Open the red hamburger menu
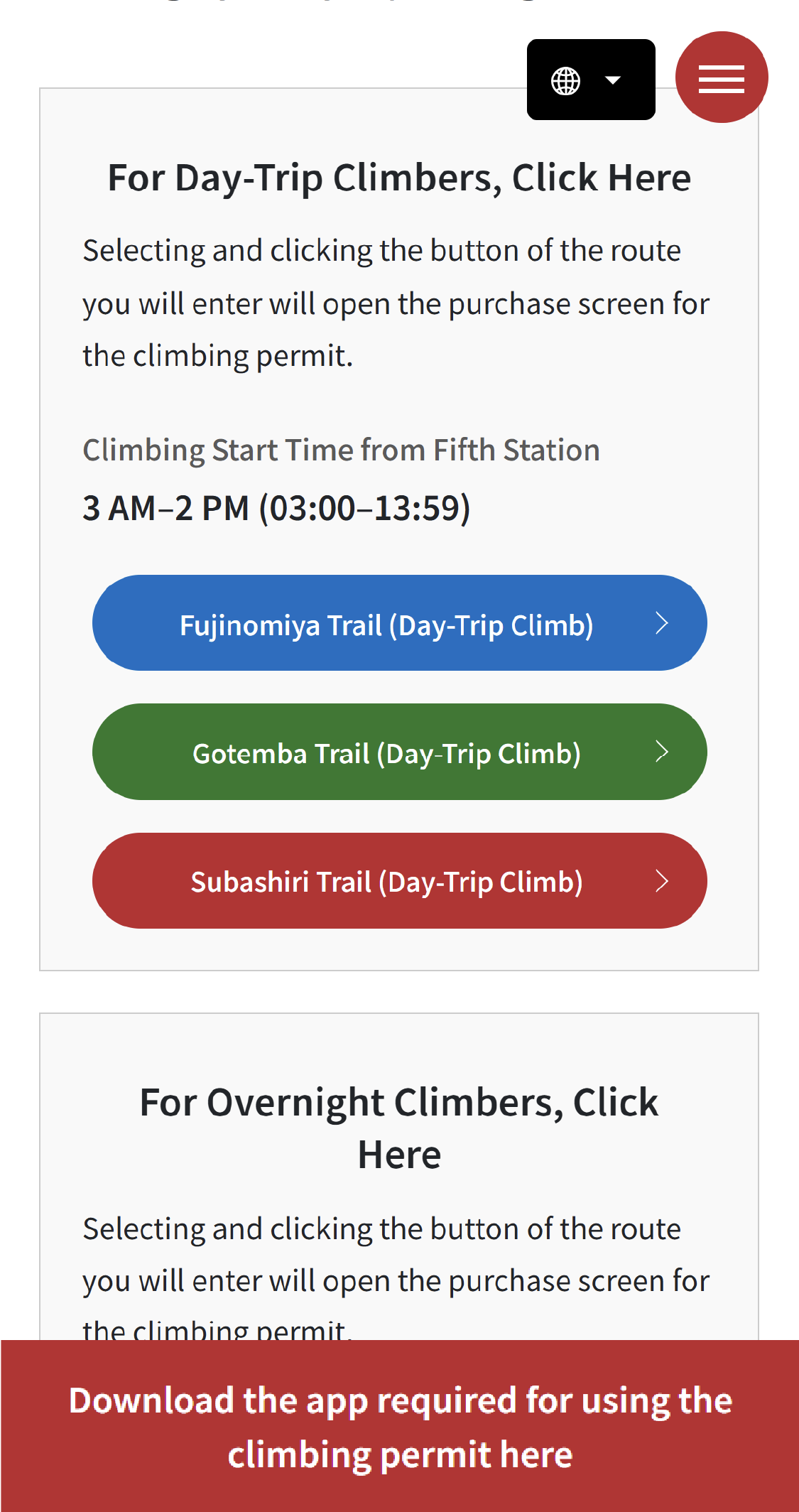The height and width of the screenshot is (1512, 799). coord(722,77)
